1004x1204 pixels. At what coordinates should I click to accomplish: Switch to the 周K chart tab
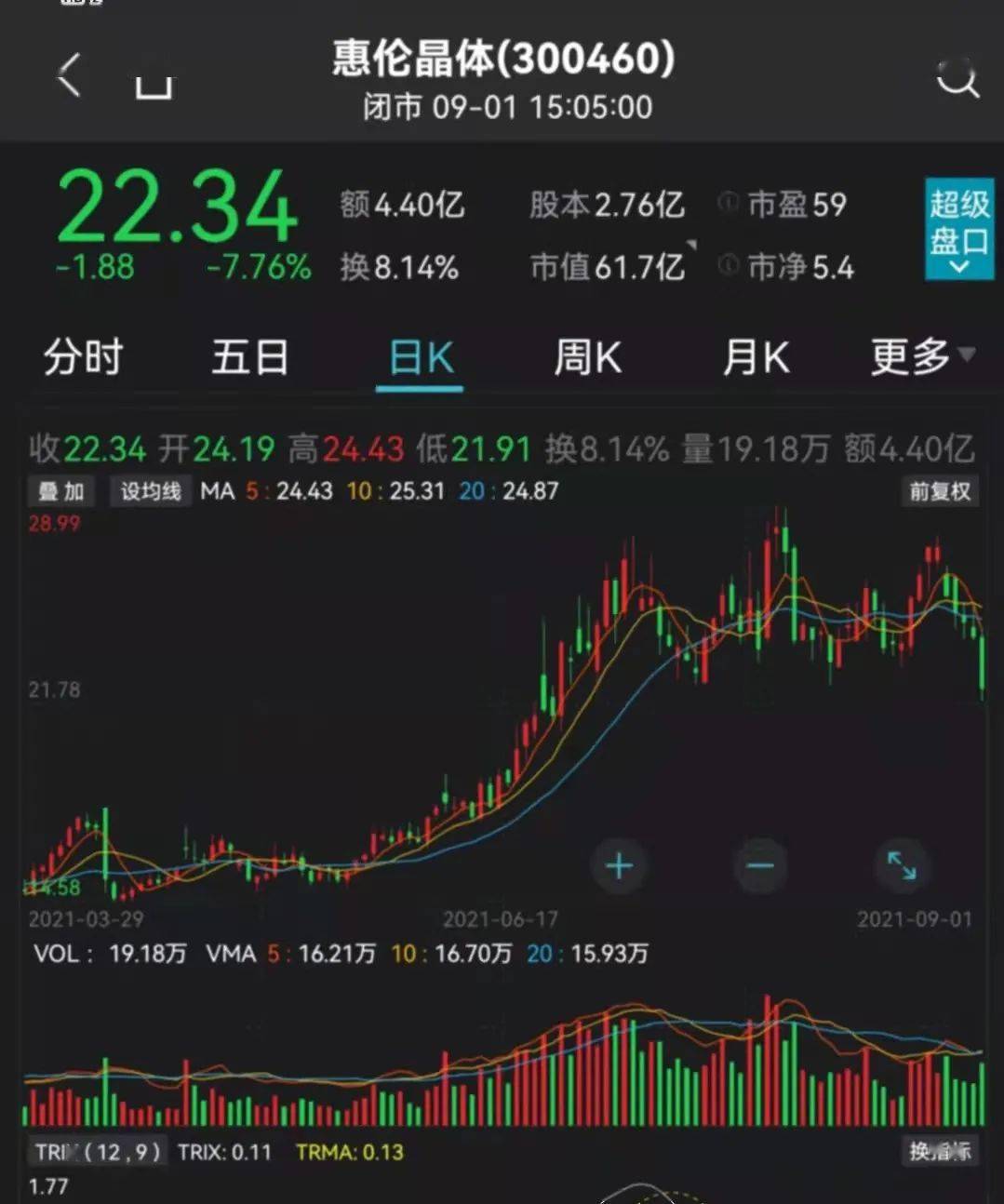587,357
